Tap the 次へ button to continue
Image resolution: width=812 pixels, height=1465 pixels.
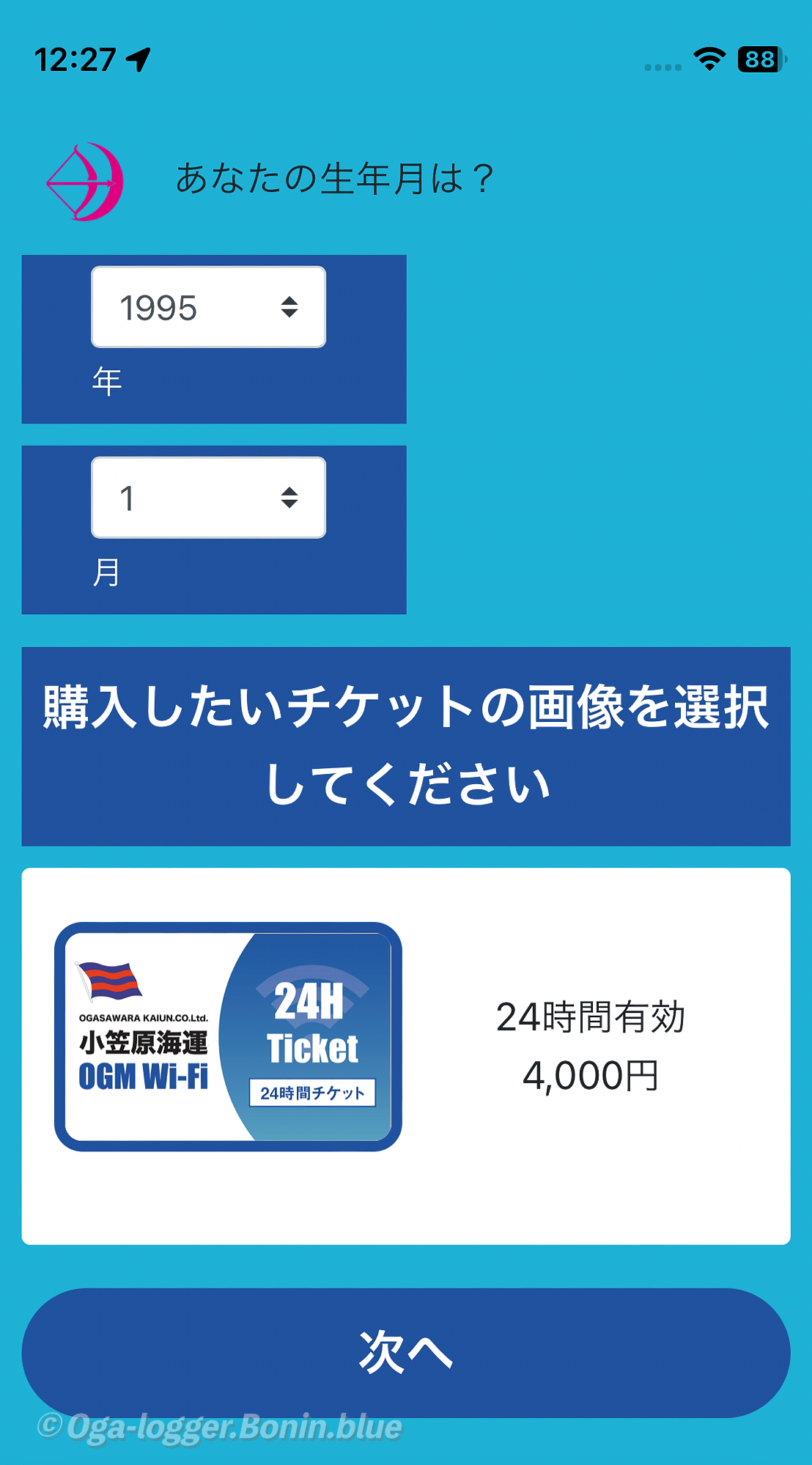[x=406, y=1352]
